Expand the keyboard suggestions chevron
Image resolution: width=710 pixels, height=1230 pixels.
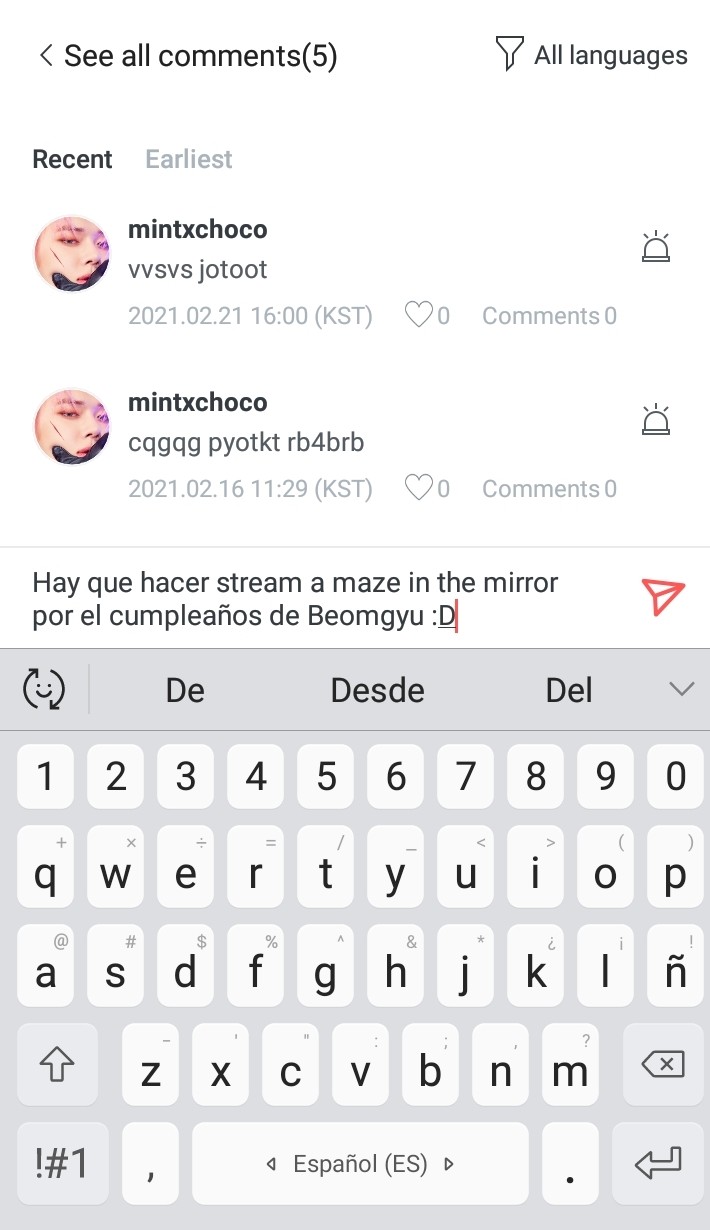tap(681, 689)
